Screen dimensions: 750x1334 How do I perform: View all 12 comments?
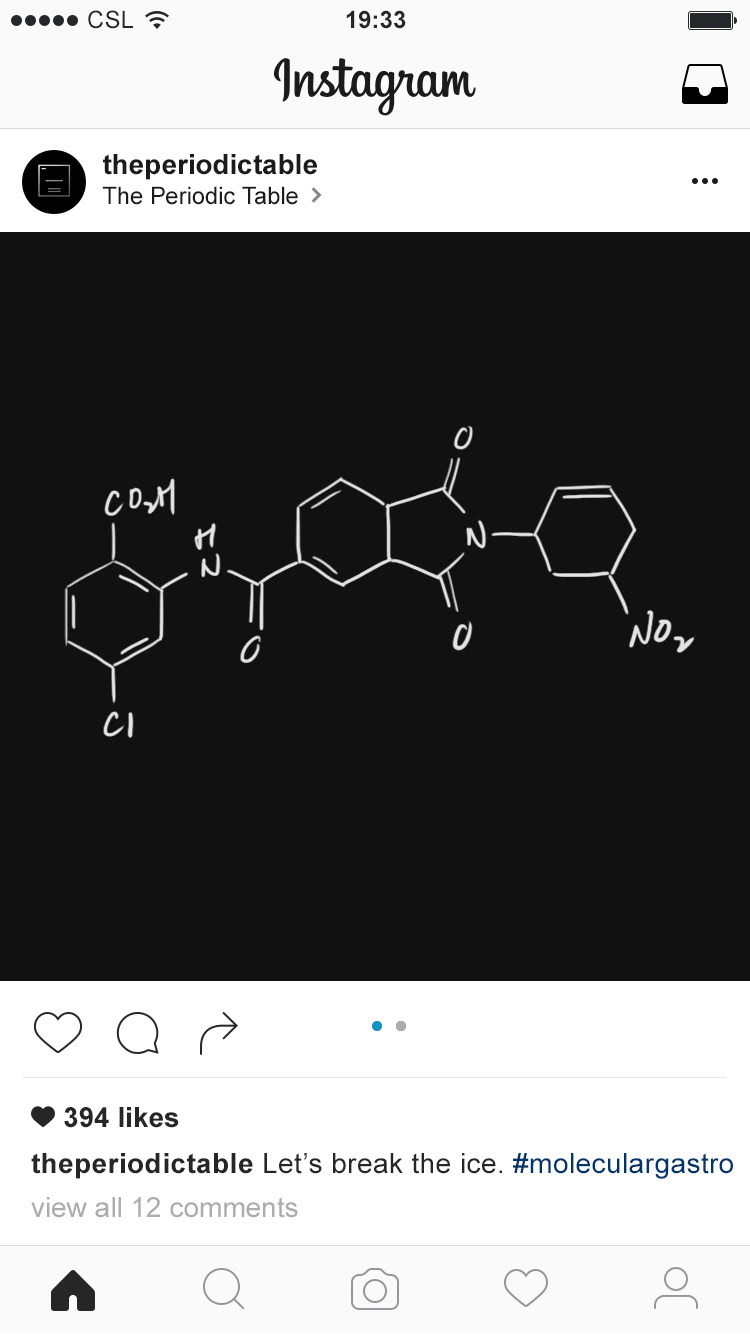[x=164, y=1208]
